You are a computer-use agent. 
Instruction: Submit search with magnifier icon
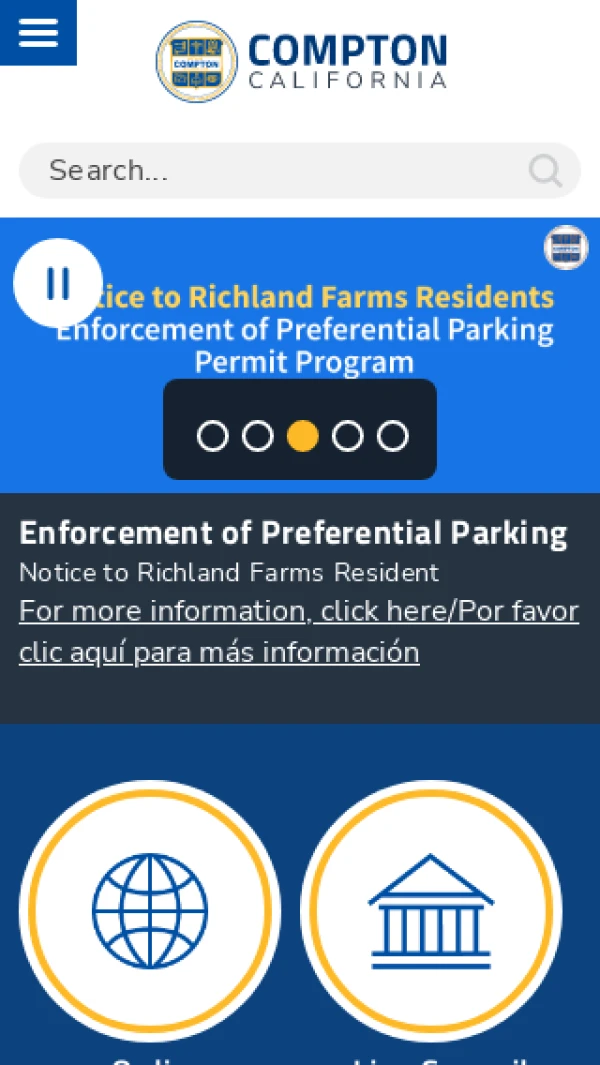point(545,170)
